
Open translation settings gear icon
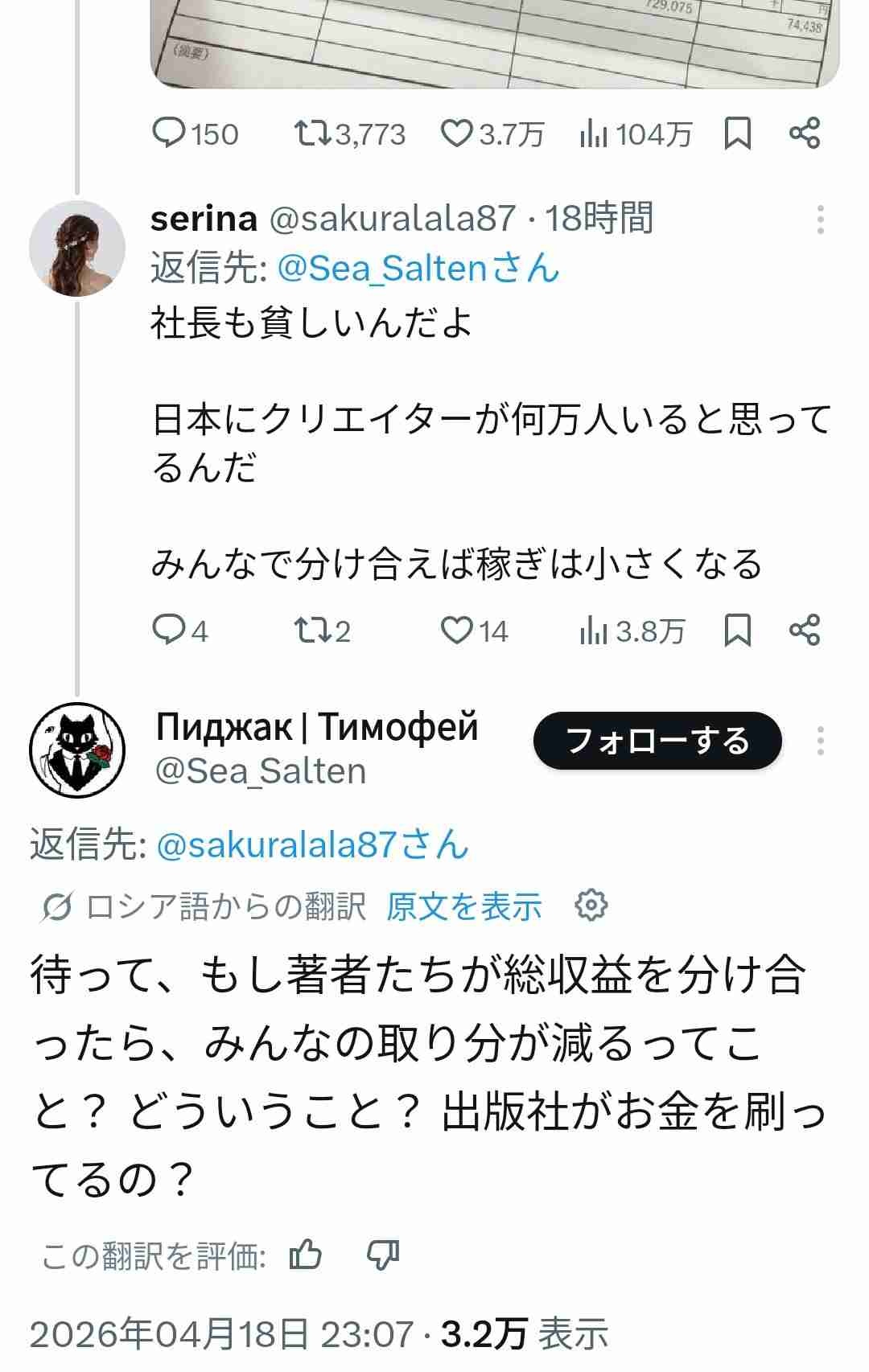(591, 906)
